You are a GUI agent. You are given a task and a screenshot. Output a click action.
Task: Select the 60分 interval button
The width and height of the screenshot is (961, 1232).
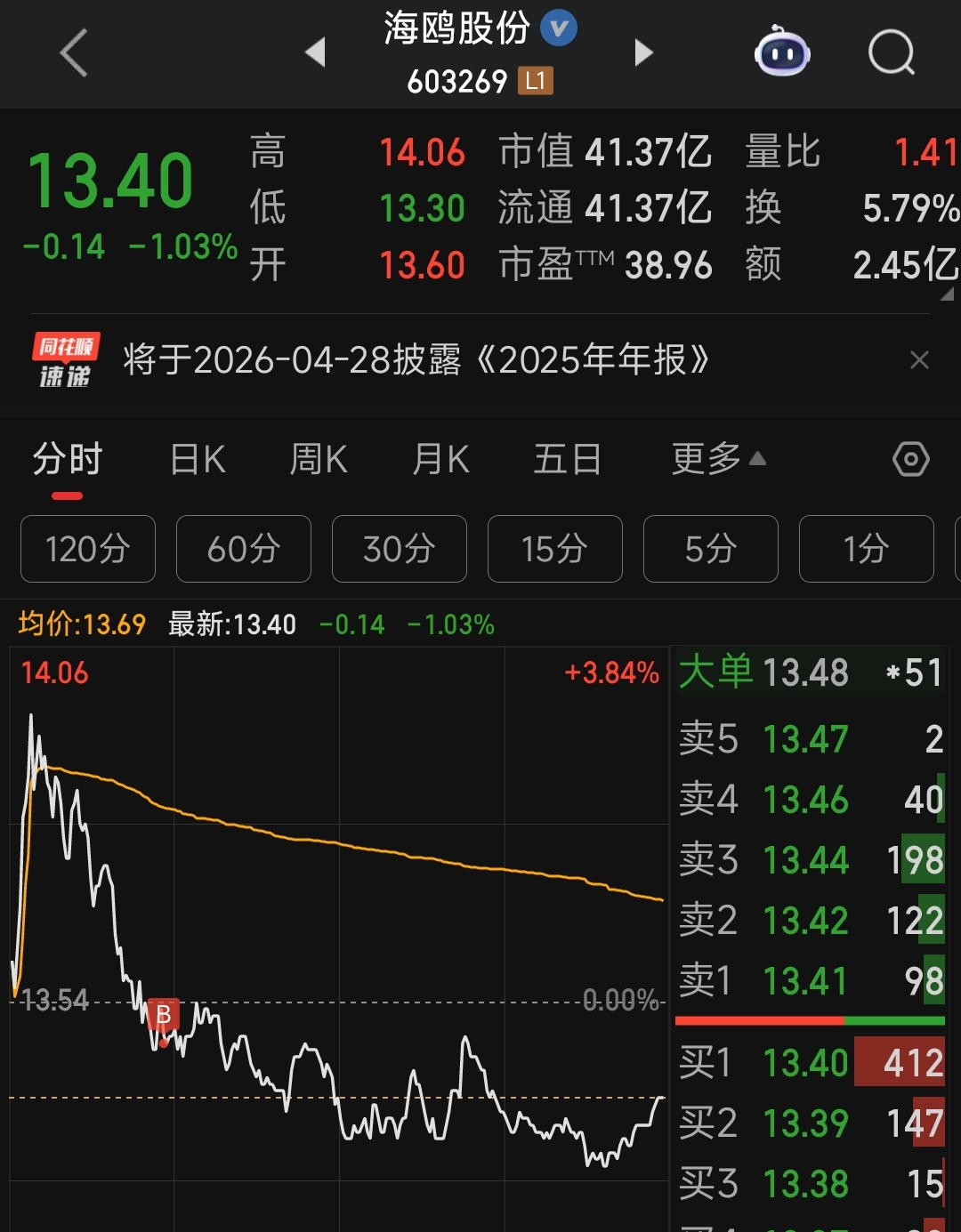pyautogui.click(x=243, y=549)
